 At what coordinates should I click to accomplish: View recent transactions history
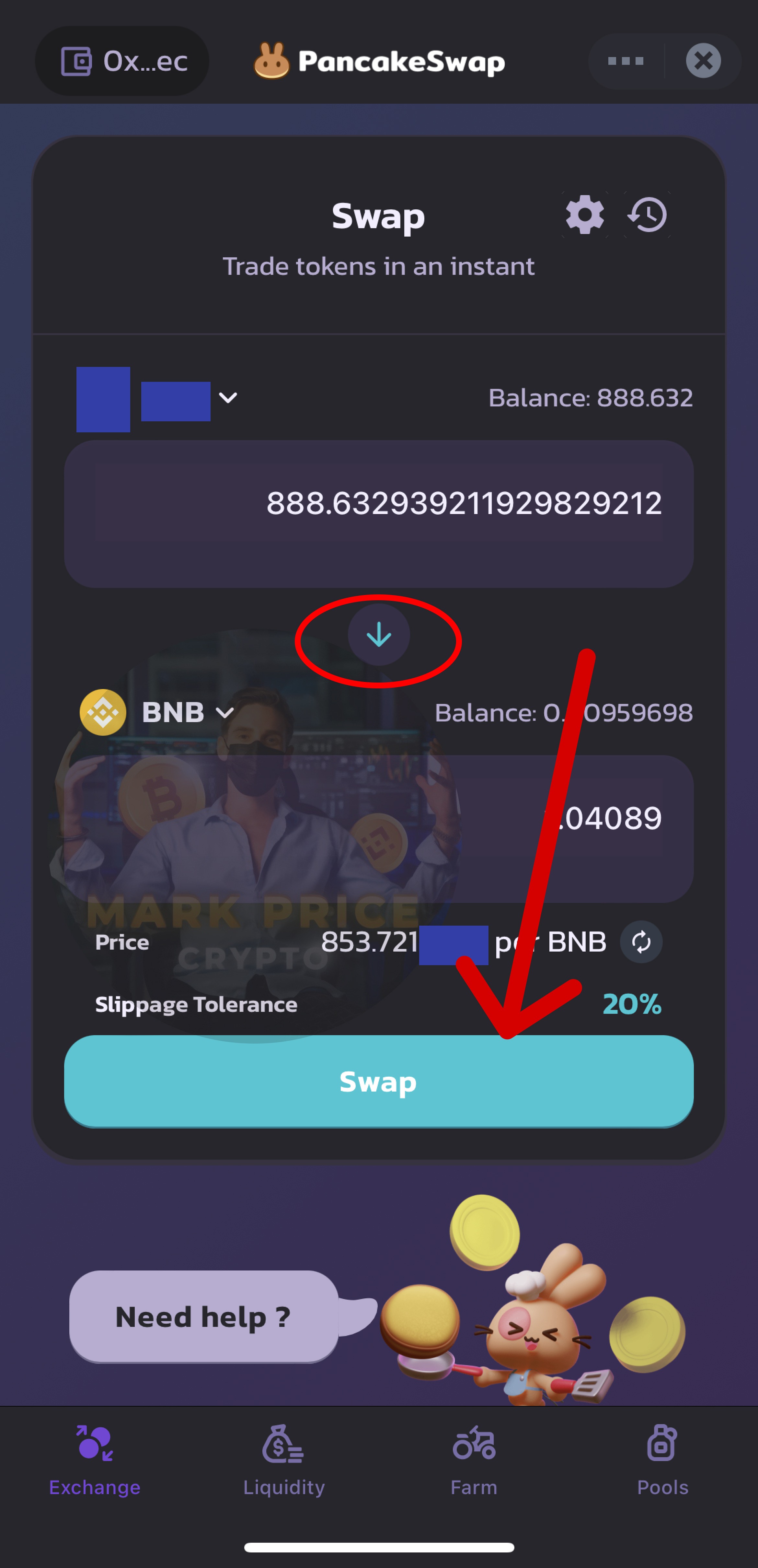click(648, 215)
